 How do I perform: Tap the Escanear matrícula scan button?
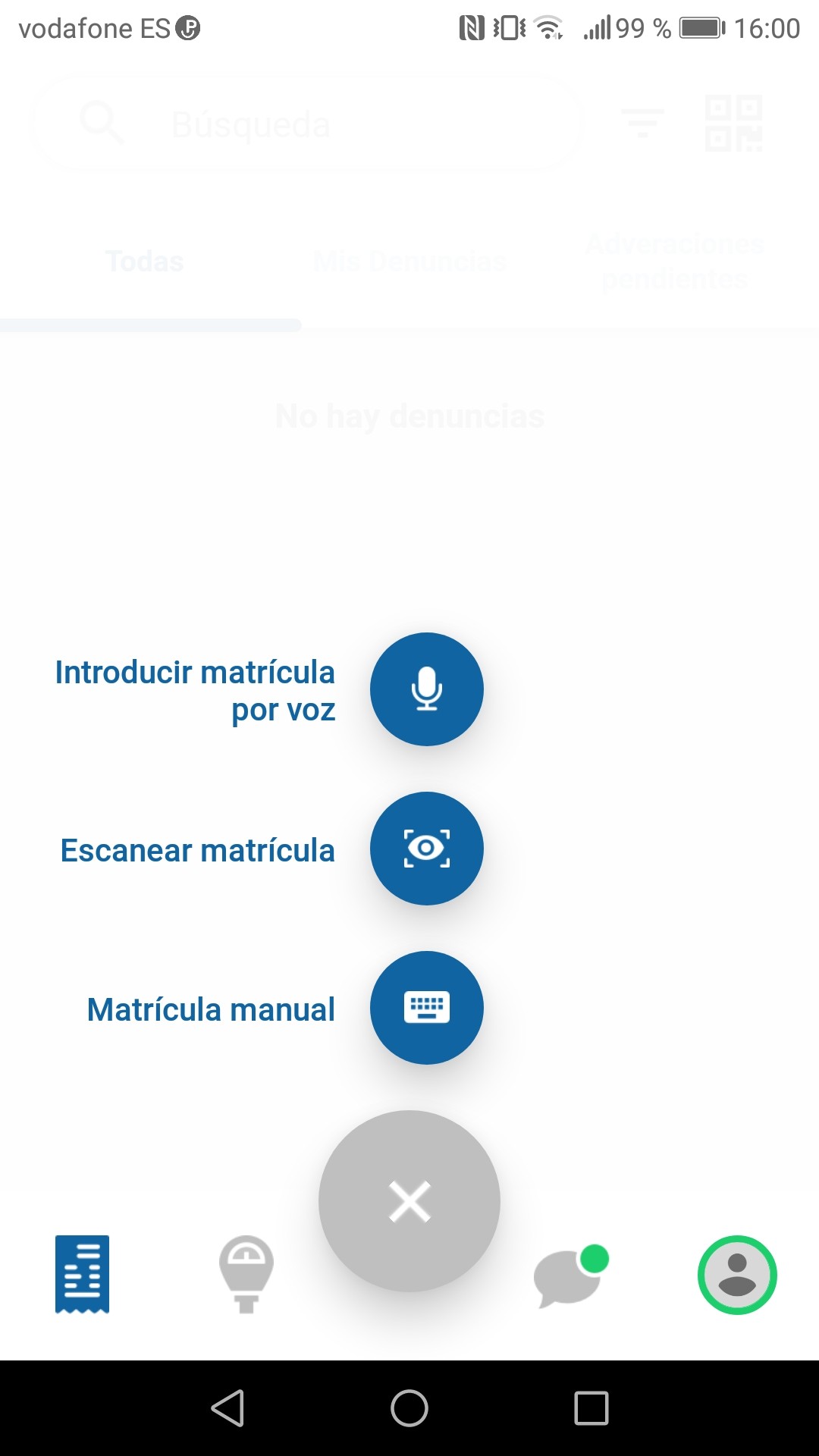tap(426, 848)
